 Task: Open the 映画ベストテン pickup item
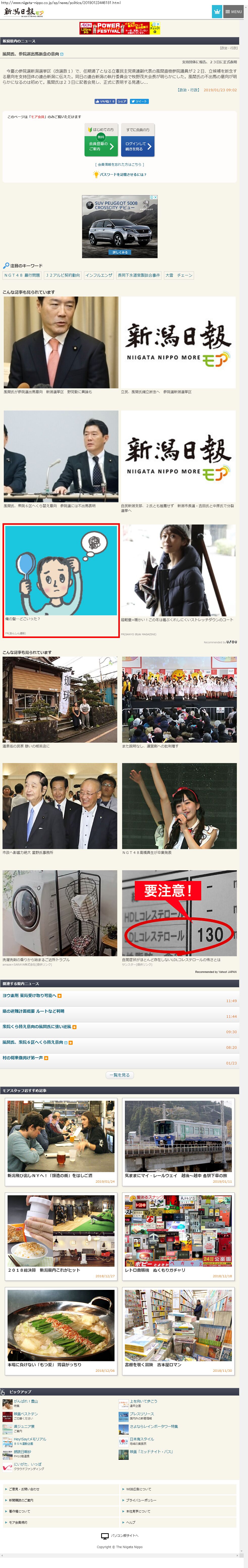[25, 1414]
